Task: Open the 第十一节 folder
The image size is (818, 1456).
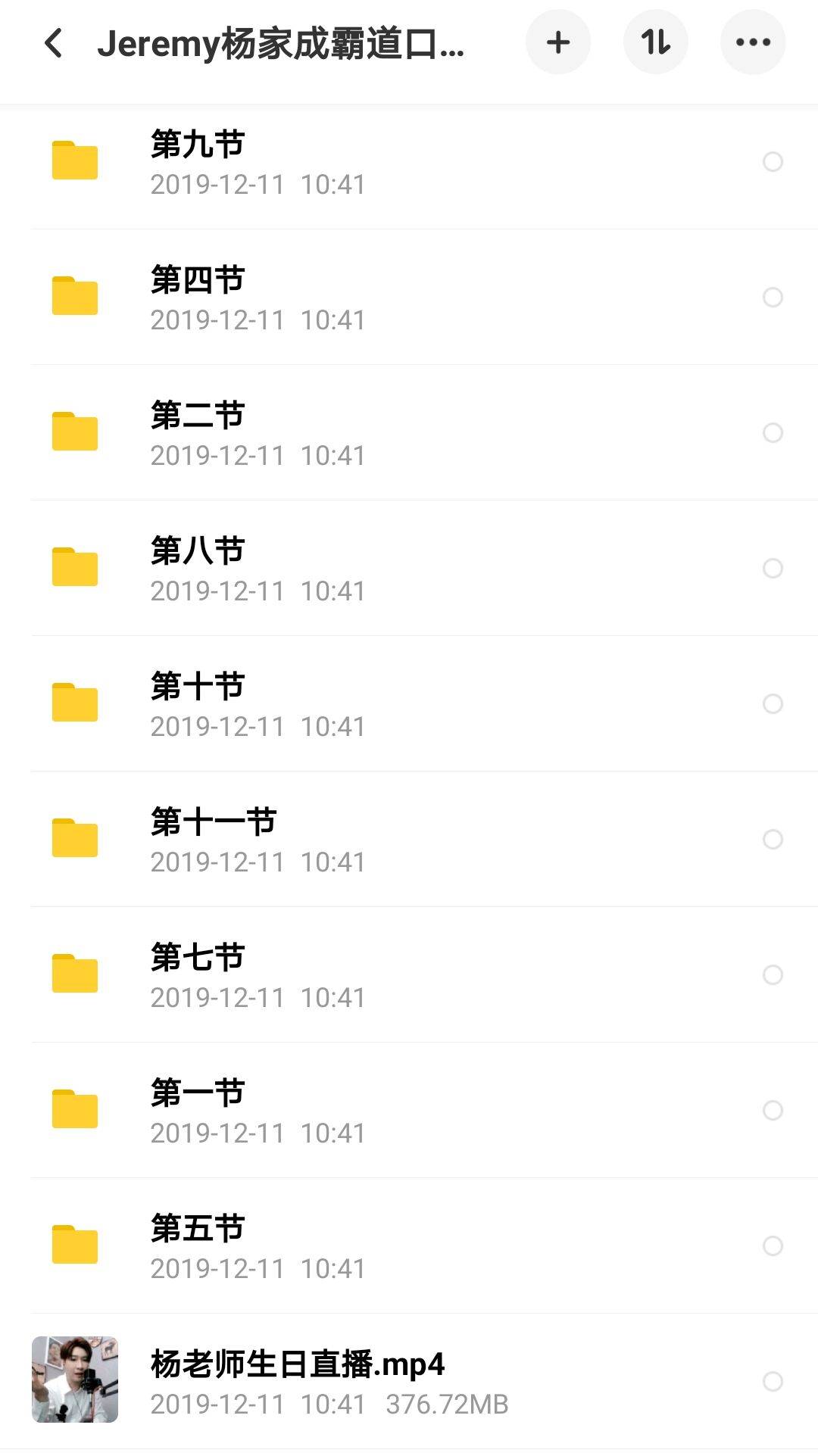Action: 409,840
